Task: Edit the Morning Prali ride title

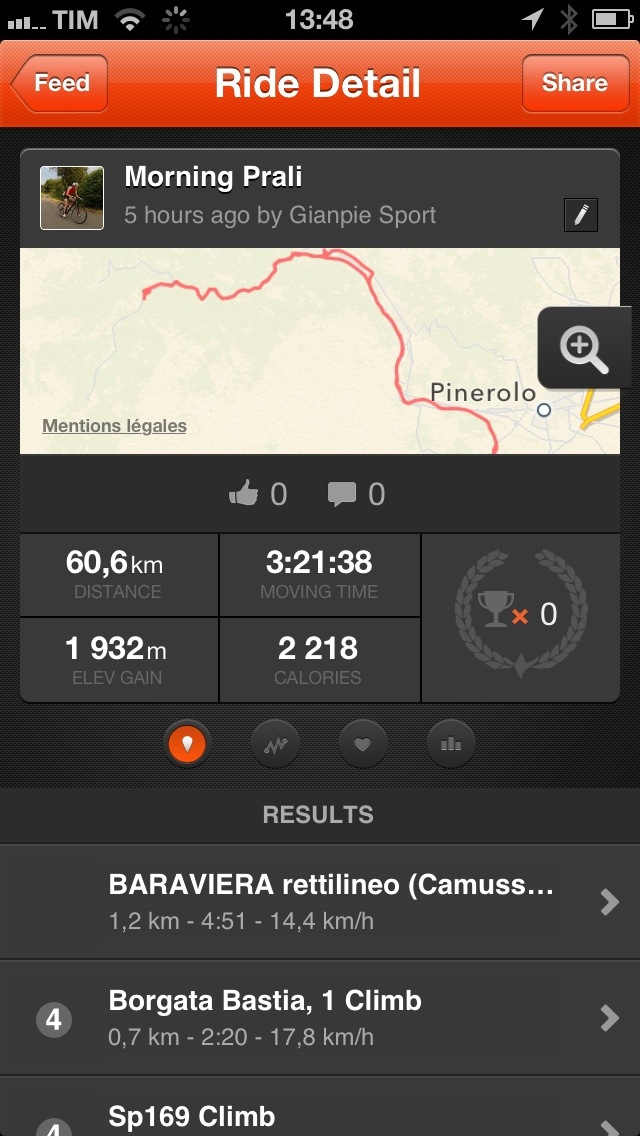Action: pyautogui.click(x=581, y=215)
